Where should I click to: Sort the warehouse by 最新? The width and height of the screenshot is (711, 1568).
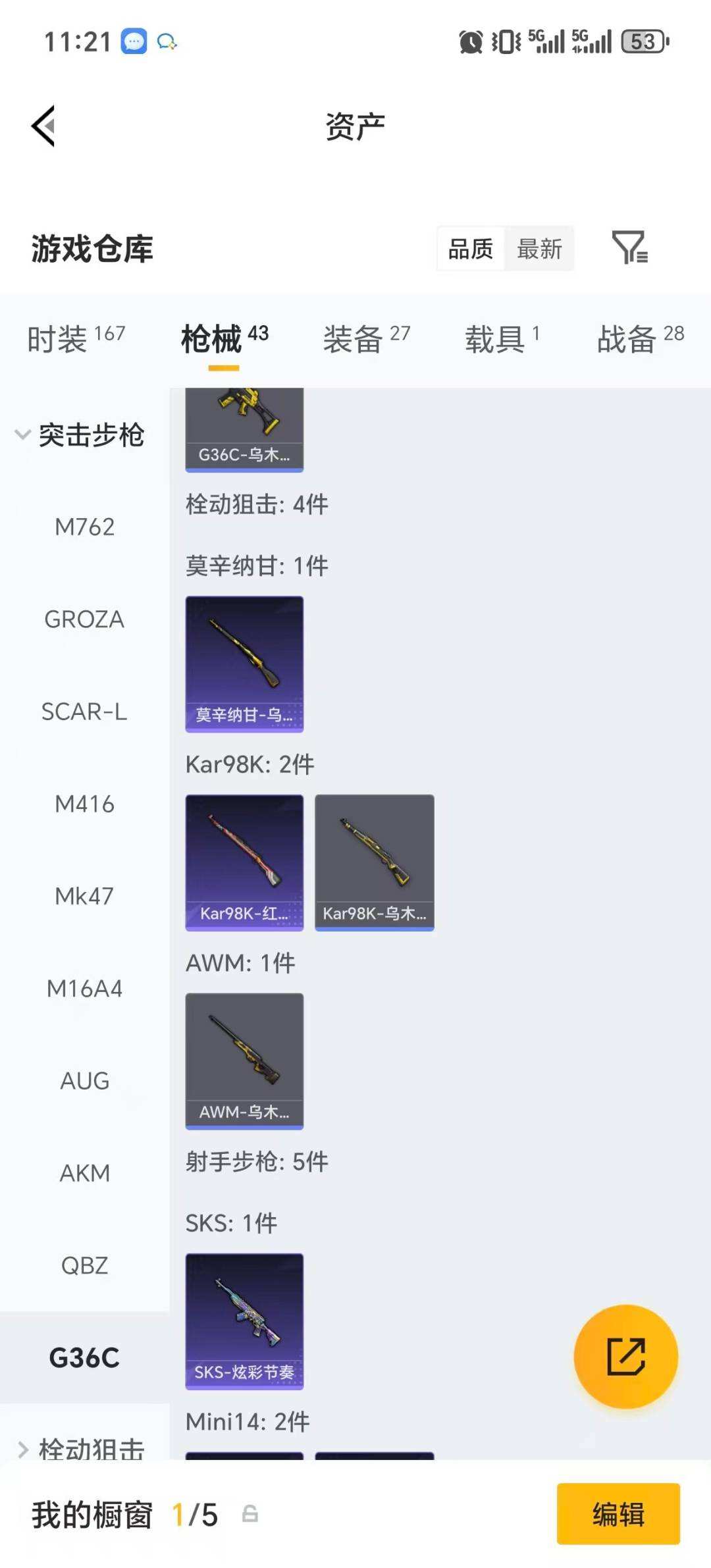tap(539, 249)
